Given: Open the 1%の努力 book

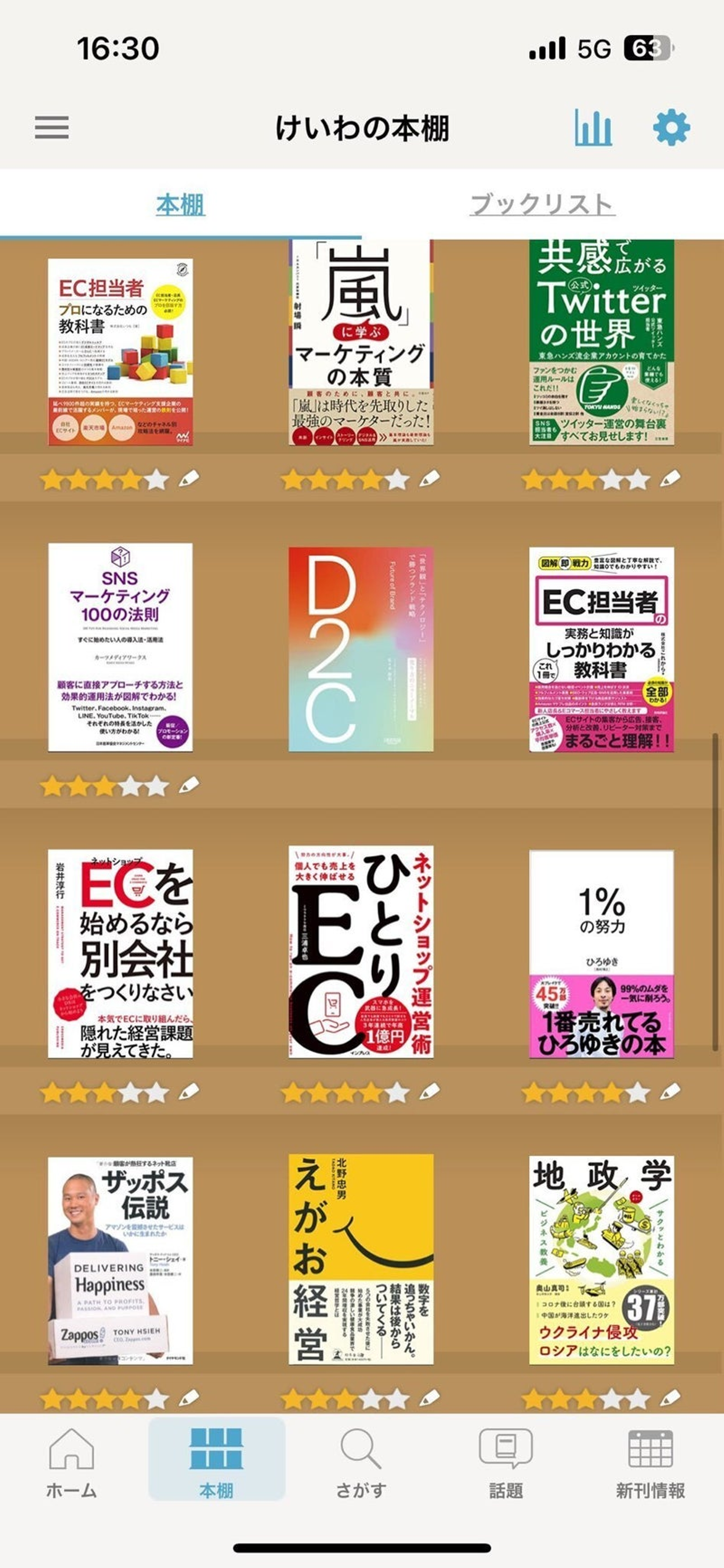Looking at the screenshot, I should [601, 954].
